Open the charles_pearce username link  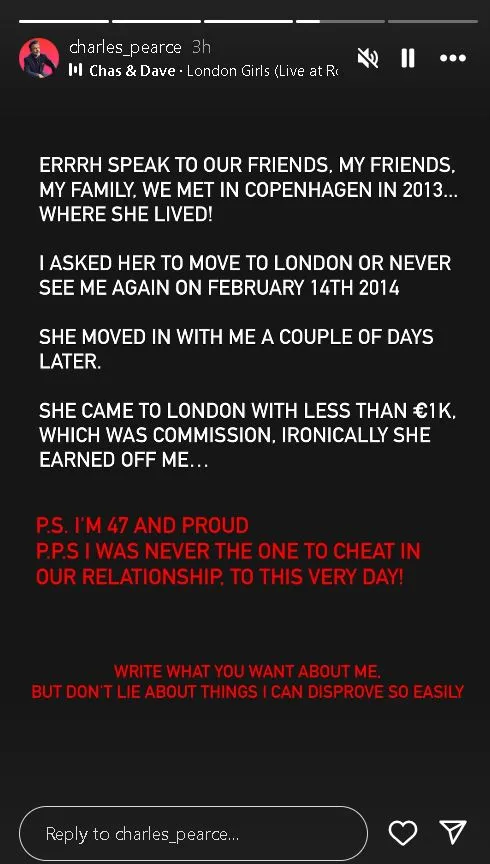(x=125, y=47)
